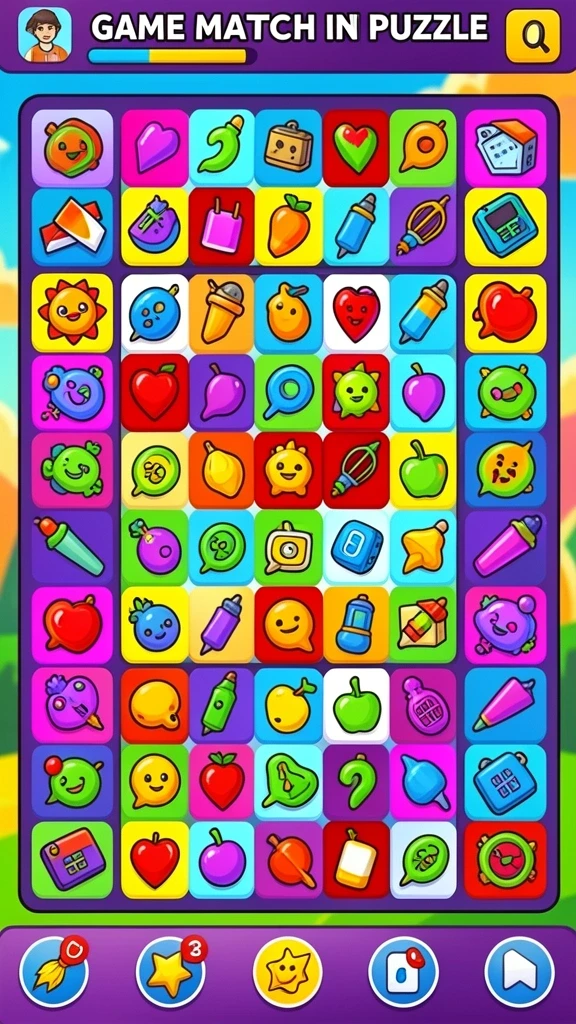Tap the brown suitcase tile
The width and height of the screenshot is (576, 1024).
(x=289, y=148)
